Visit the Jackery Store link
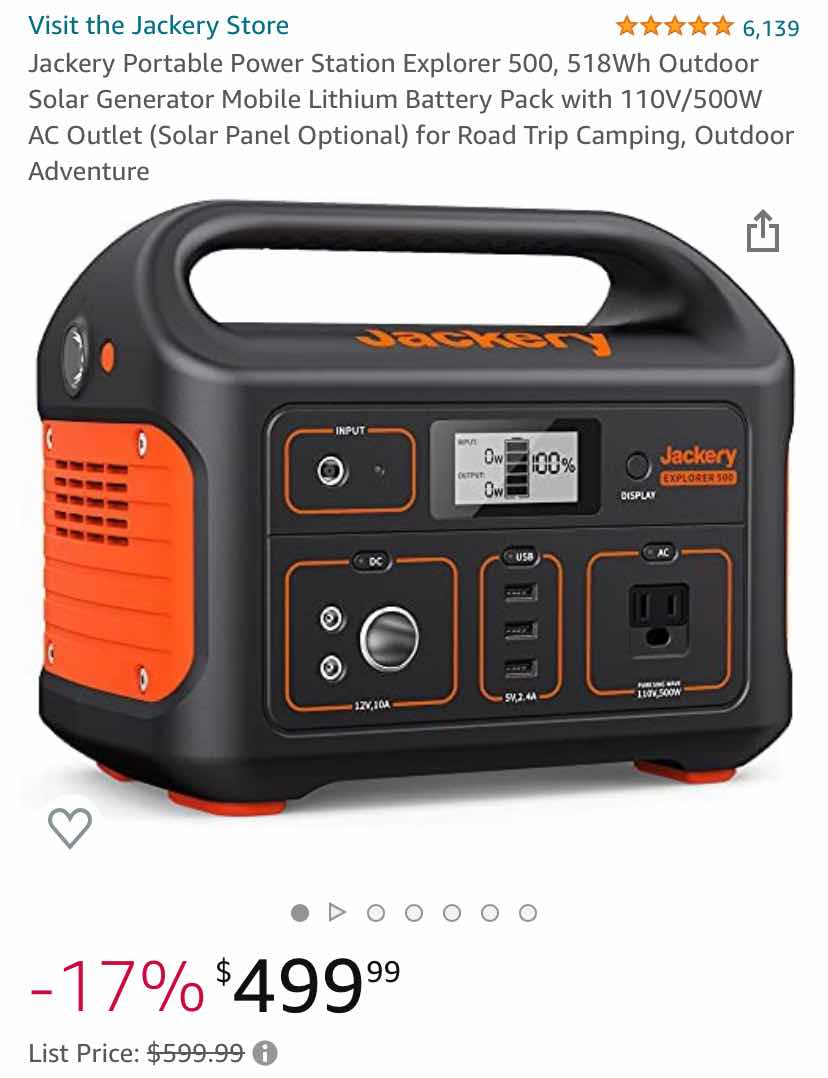This screenshot has height=1078, width=828. point(158,26)
